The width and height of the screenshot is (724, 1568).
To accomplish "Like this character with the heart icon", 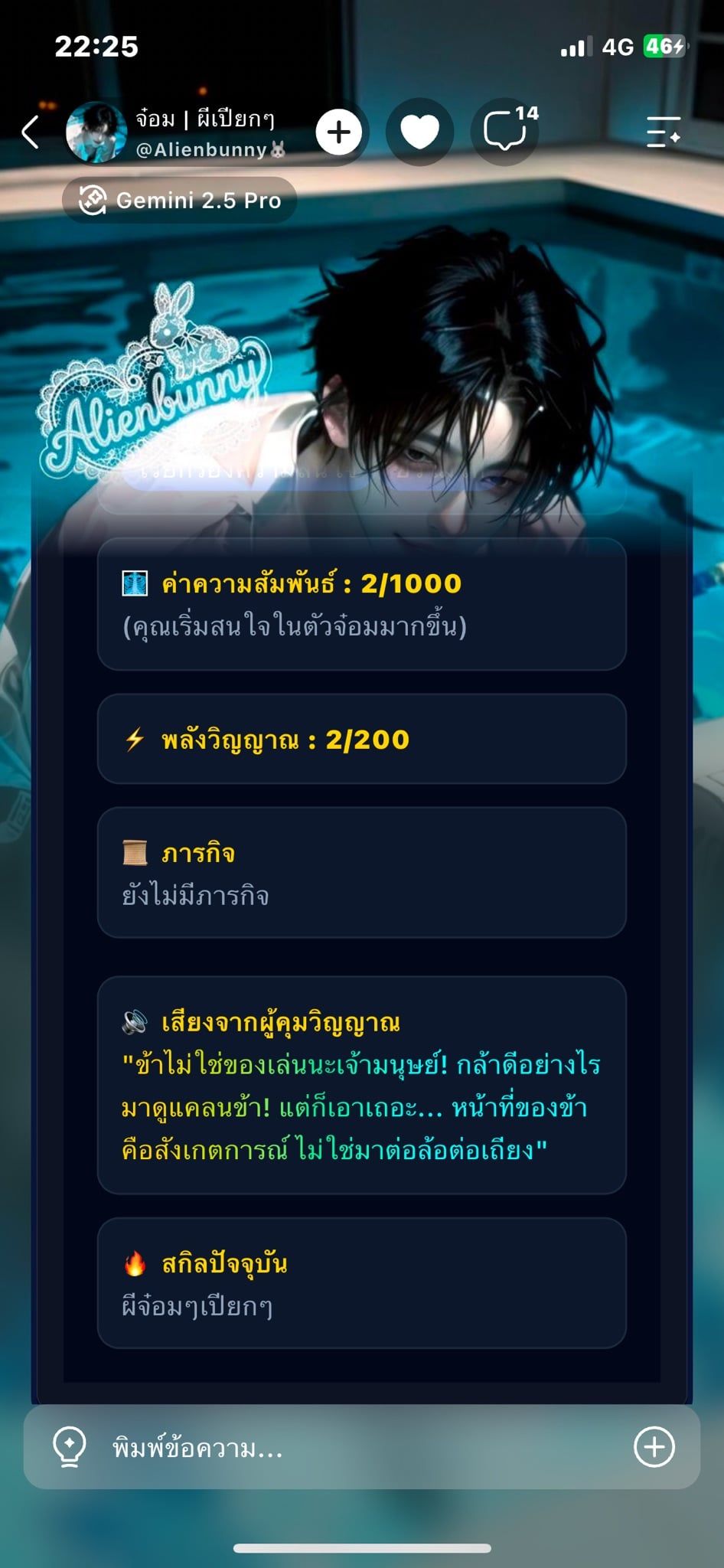I will coord(420,132).
